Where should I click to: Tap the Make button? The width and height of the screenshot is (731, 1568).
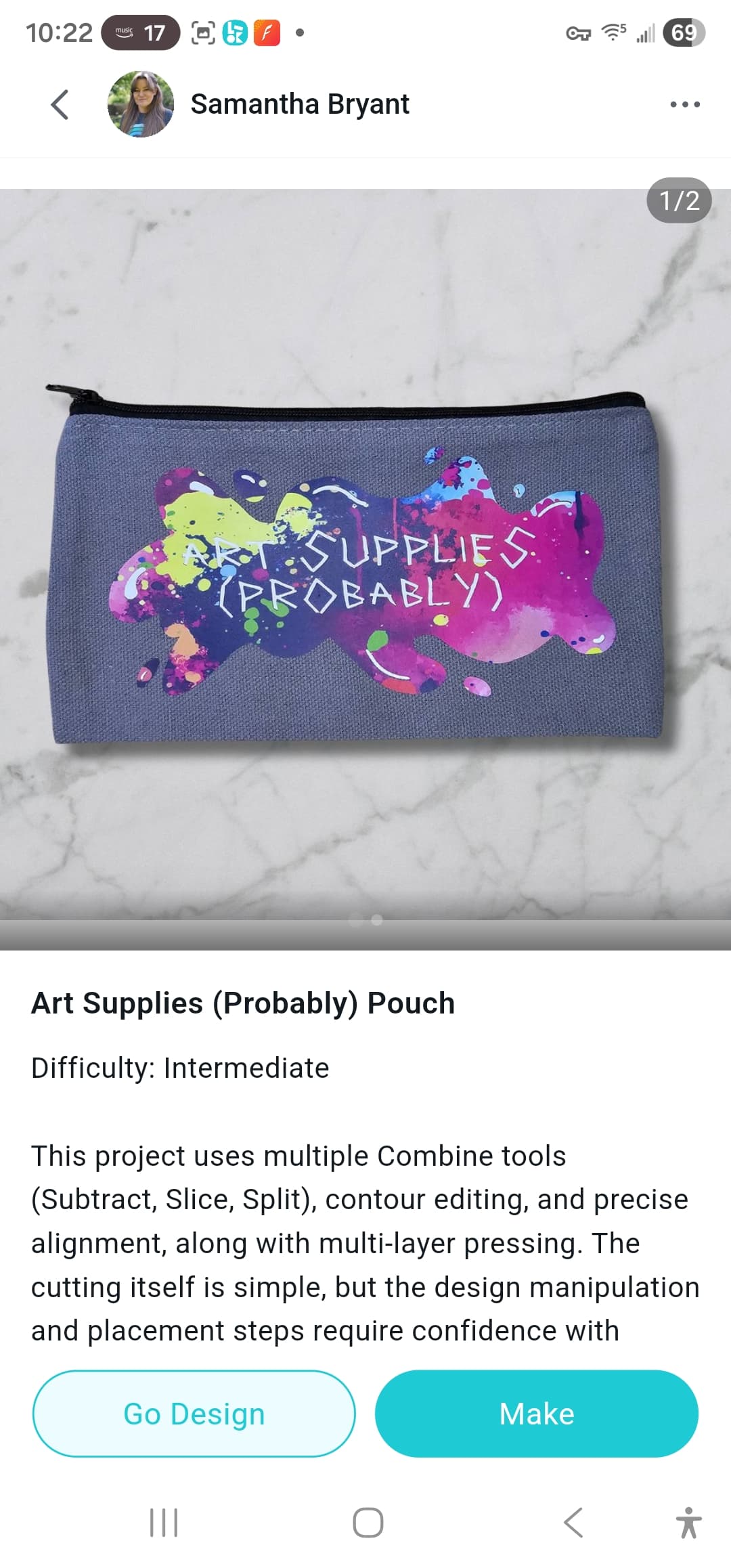537,1414
